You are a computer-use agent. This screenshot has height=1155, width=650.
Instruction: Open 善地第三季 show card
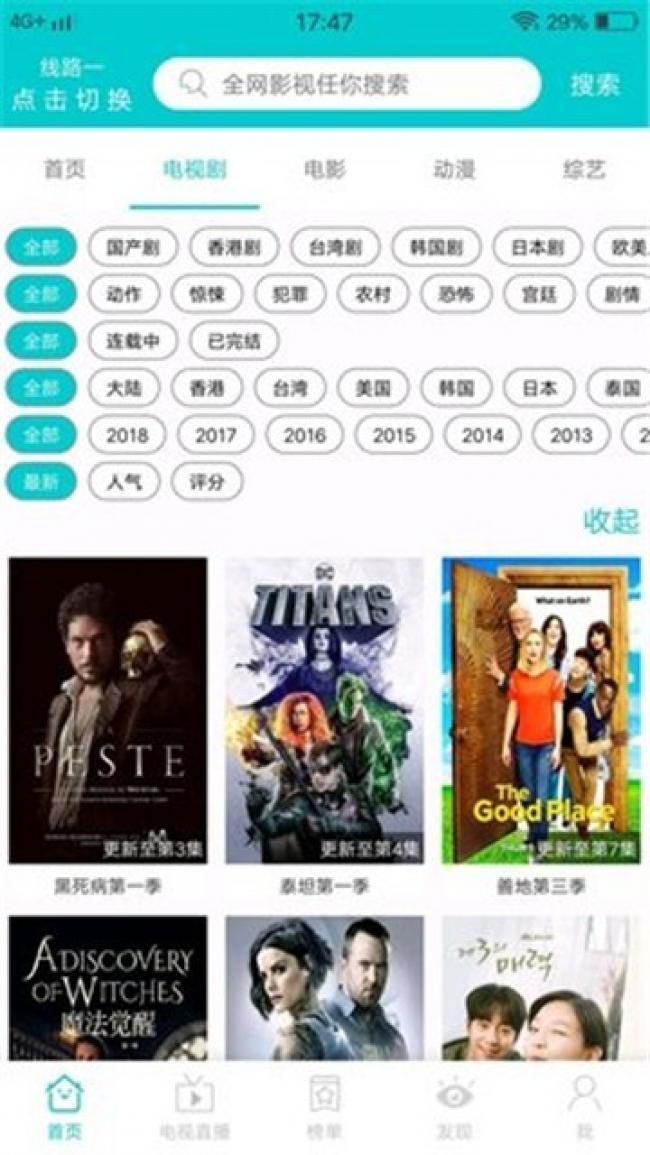coord(541,710)
